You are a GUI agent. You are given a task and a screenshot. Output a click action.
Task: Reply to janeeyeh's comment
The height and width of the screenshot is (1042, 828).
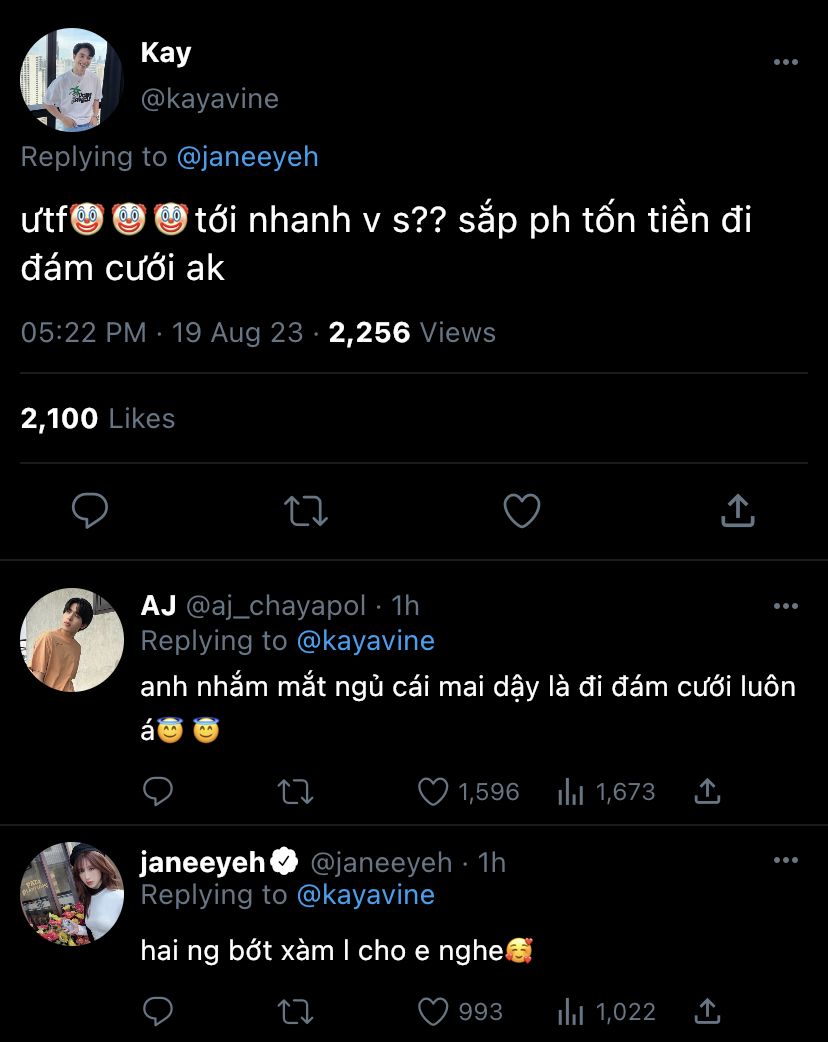158,1012
